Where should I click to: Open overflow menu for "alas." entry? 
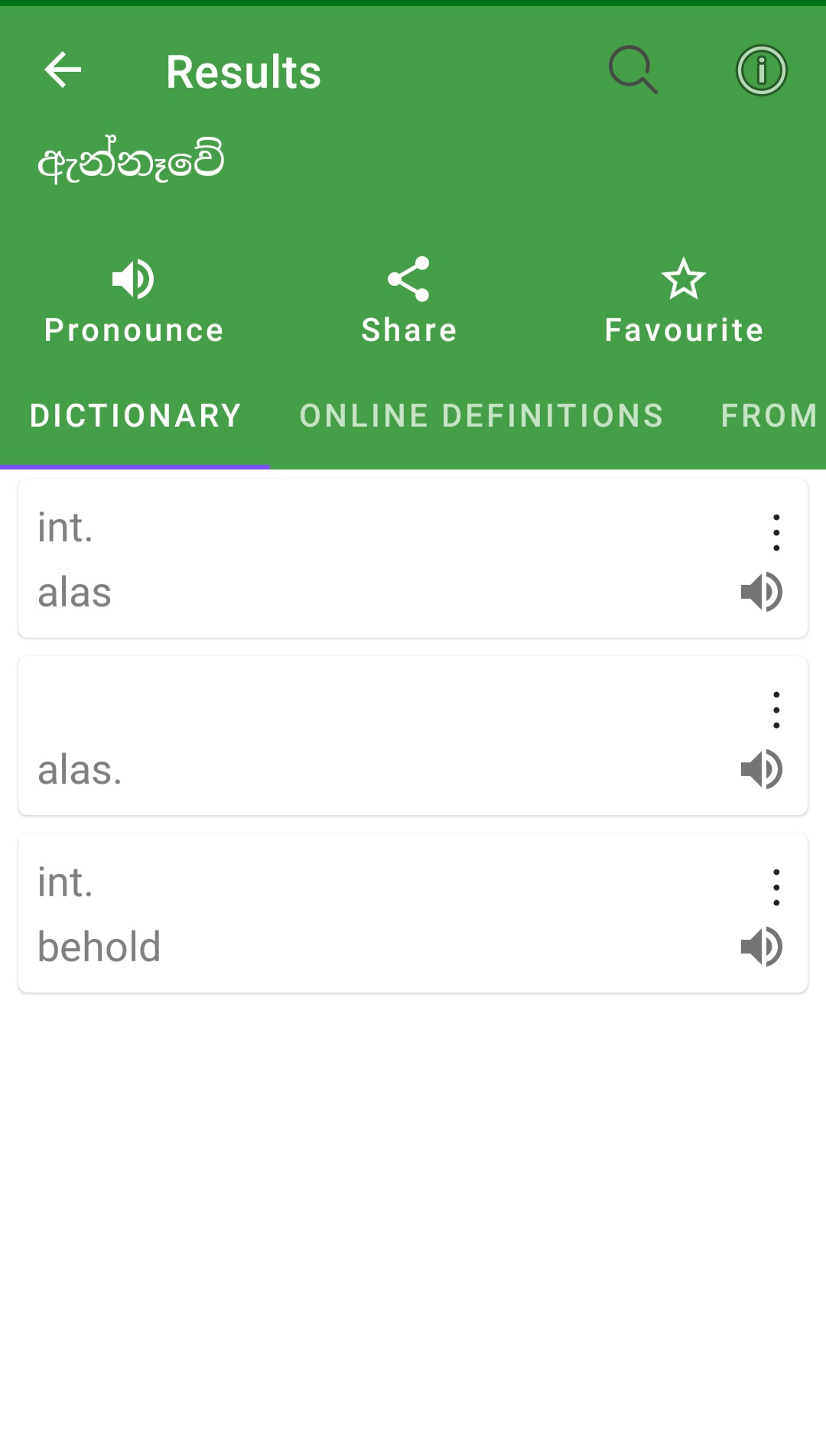tap(776, 710)
